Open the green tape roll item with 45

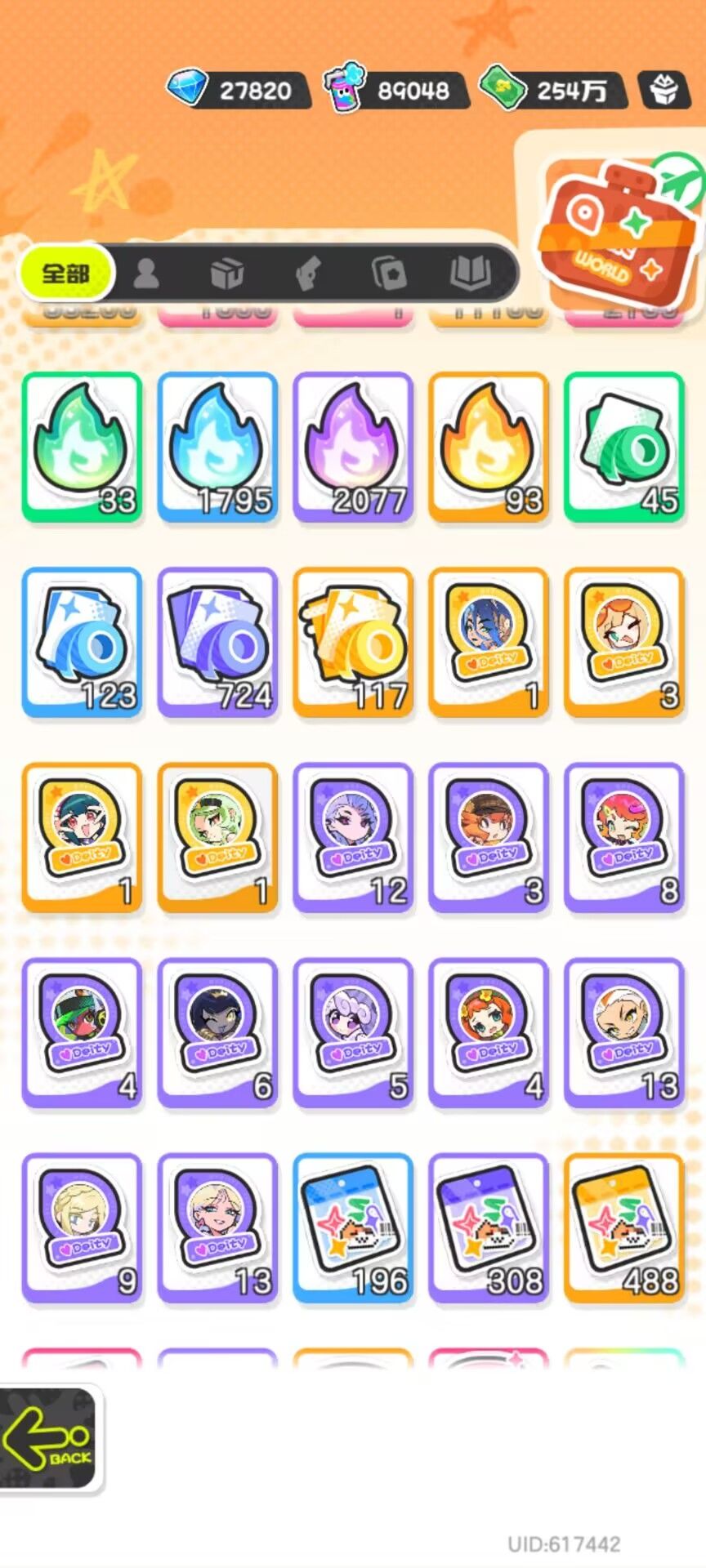point(624,448)
